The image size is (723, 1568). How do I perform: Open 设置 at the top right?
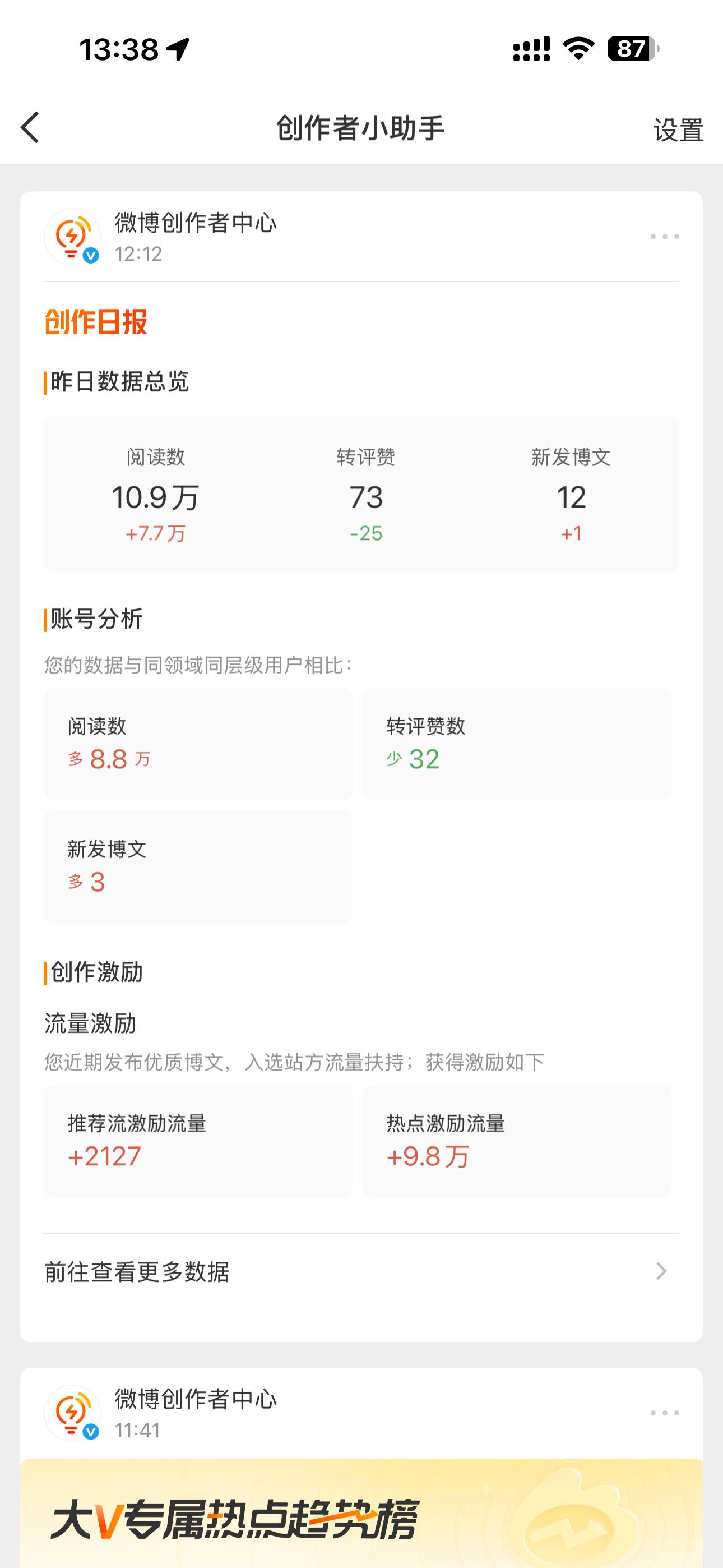coord(678,129)
